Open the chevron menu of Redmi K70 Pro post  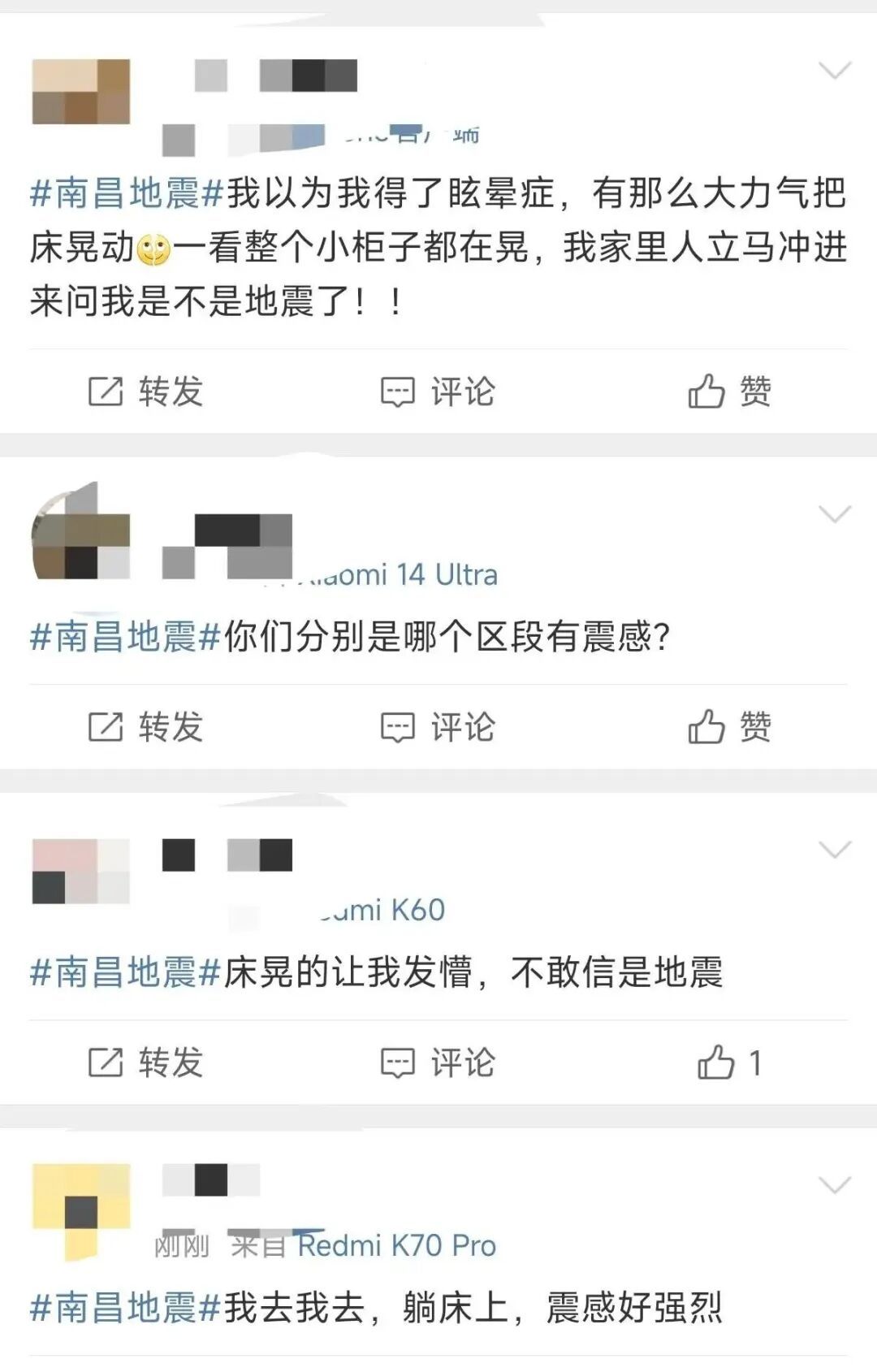[835, 1186]
